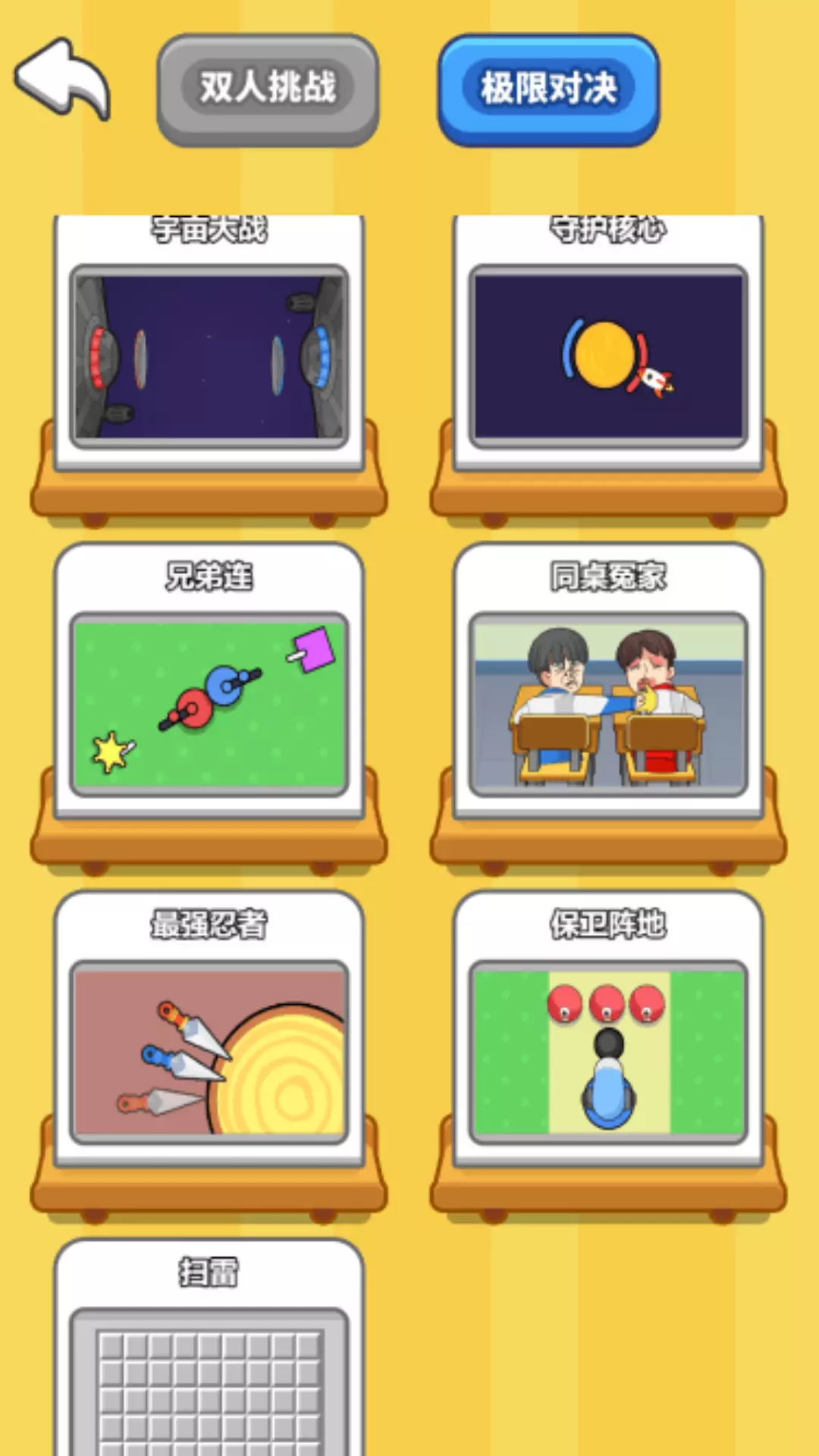Launch the 守护核心 game card

(x=608, y=343)
